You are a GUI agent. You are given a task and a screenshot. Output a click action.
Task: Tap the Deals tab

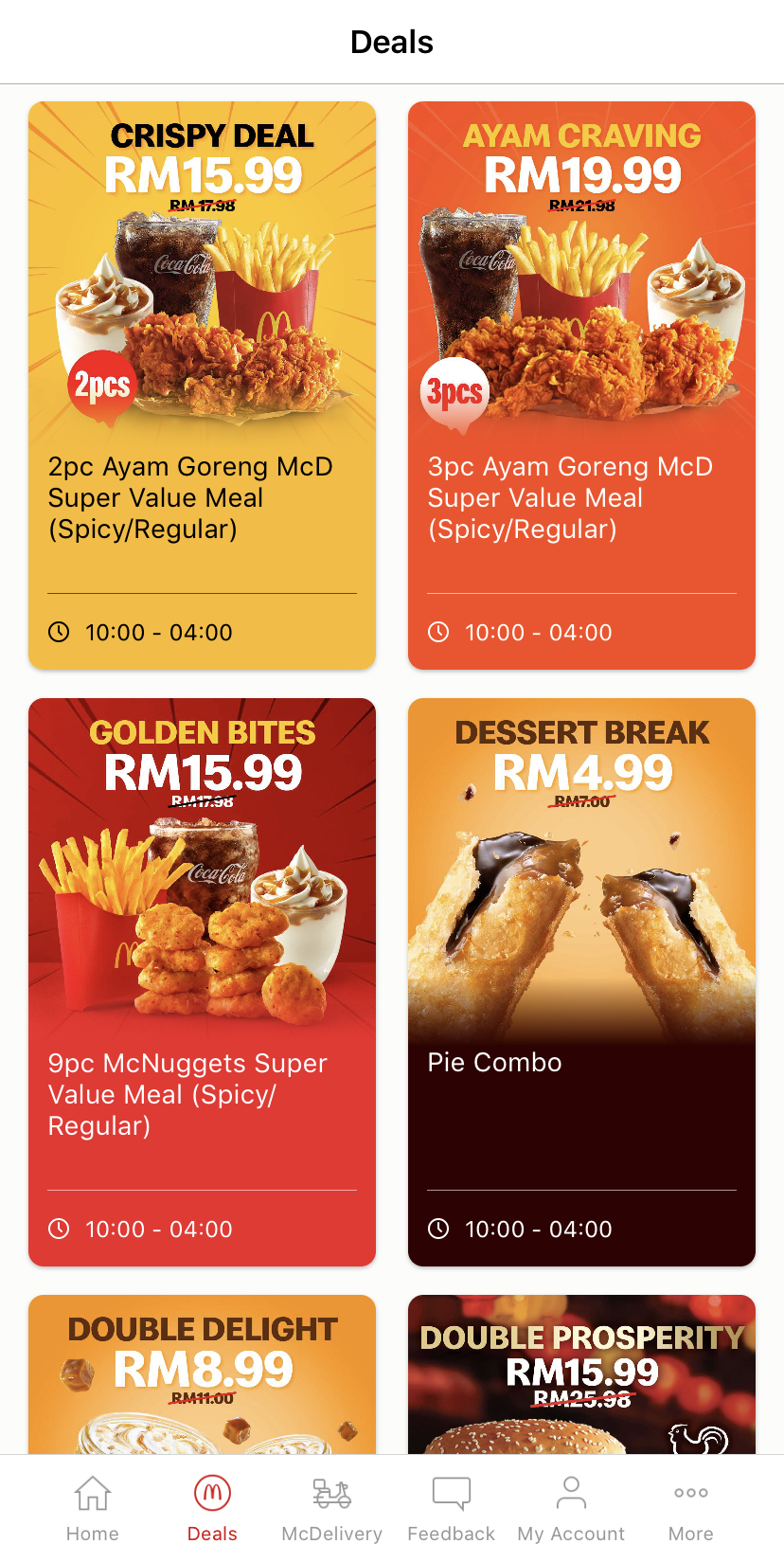click(x=212, y=1507)
